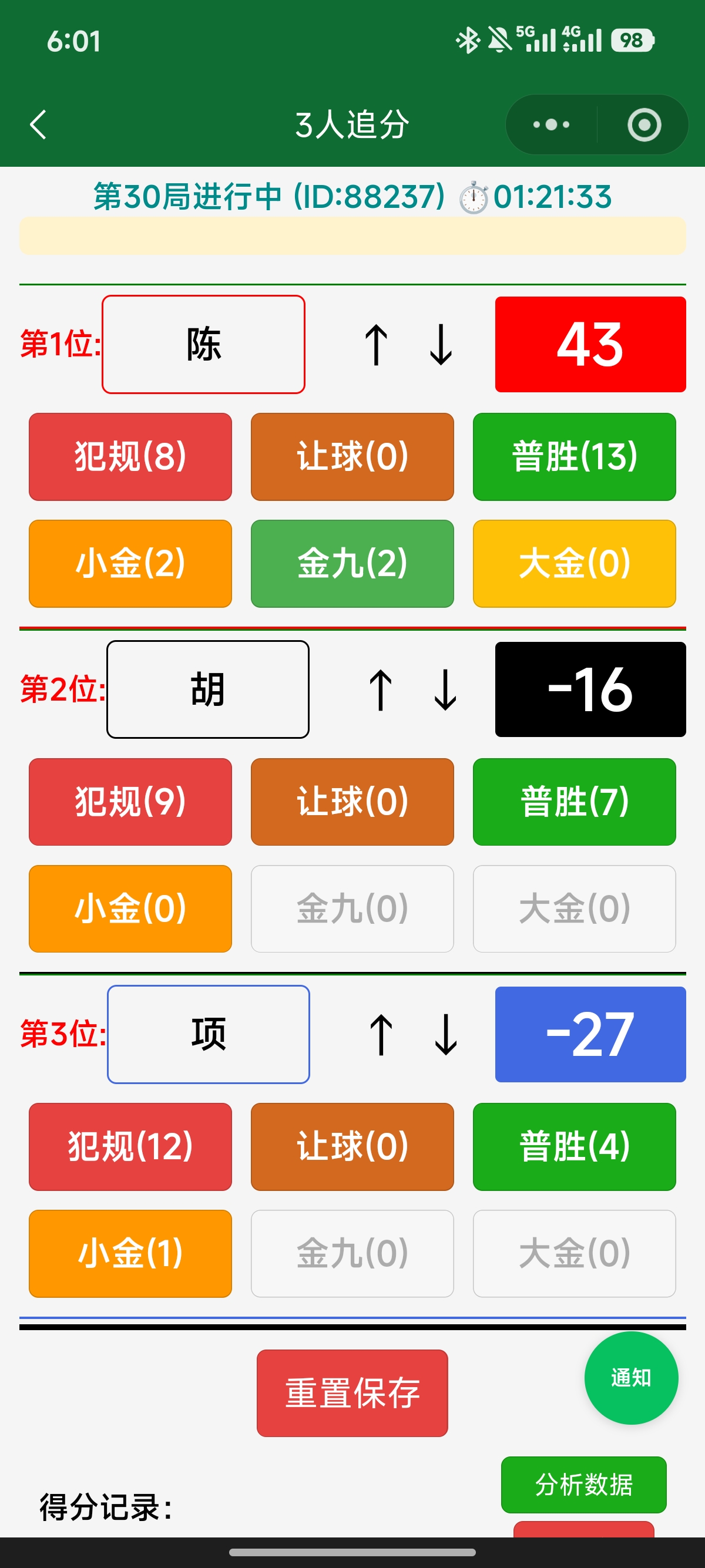Move player 陈 down one position
Viewport: 705px width, 1568px height.
click(x=441, y=345)
